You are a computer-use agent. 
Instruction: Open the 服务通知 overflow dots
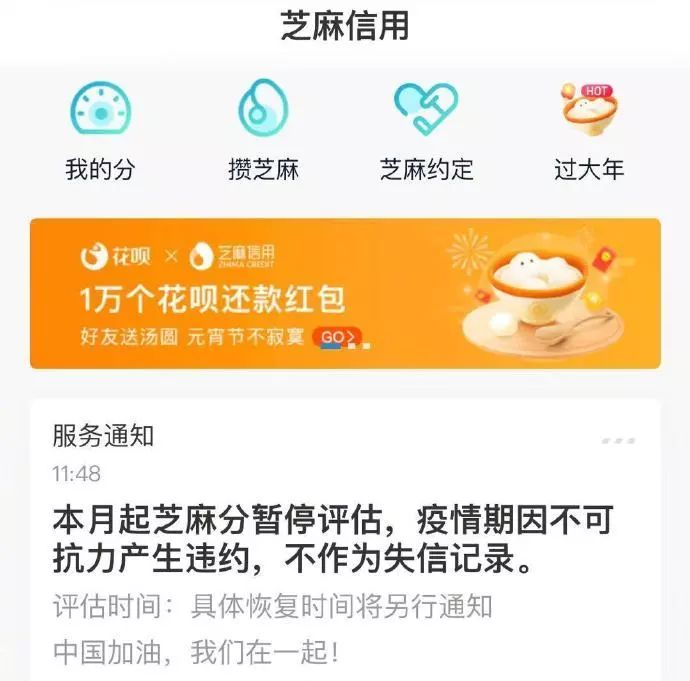pos(618,441)
